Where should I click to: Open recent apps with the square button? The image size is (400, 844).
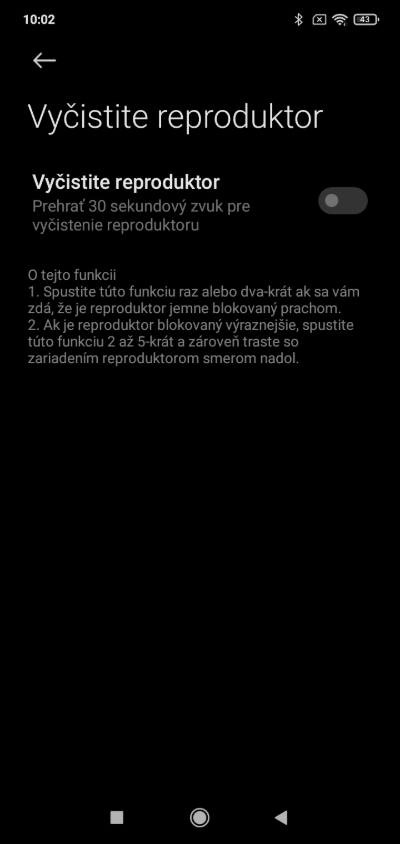point(117,818)
